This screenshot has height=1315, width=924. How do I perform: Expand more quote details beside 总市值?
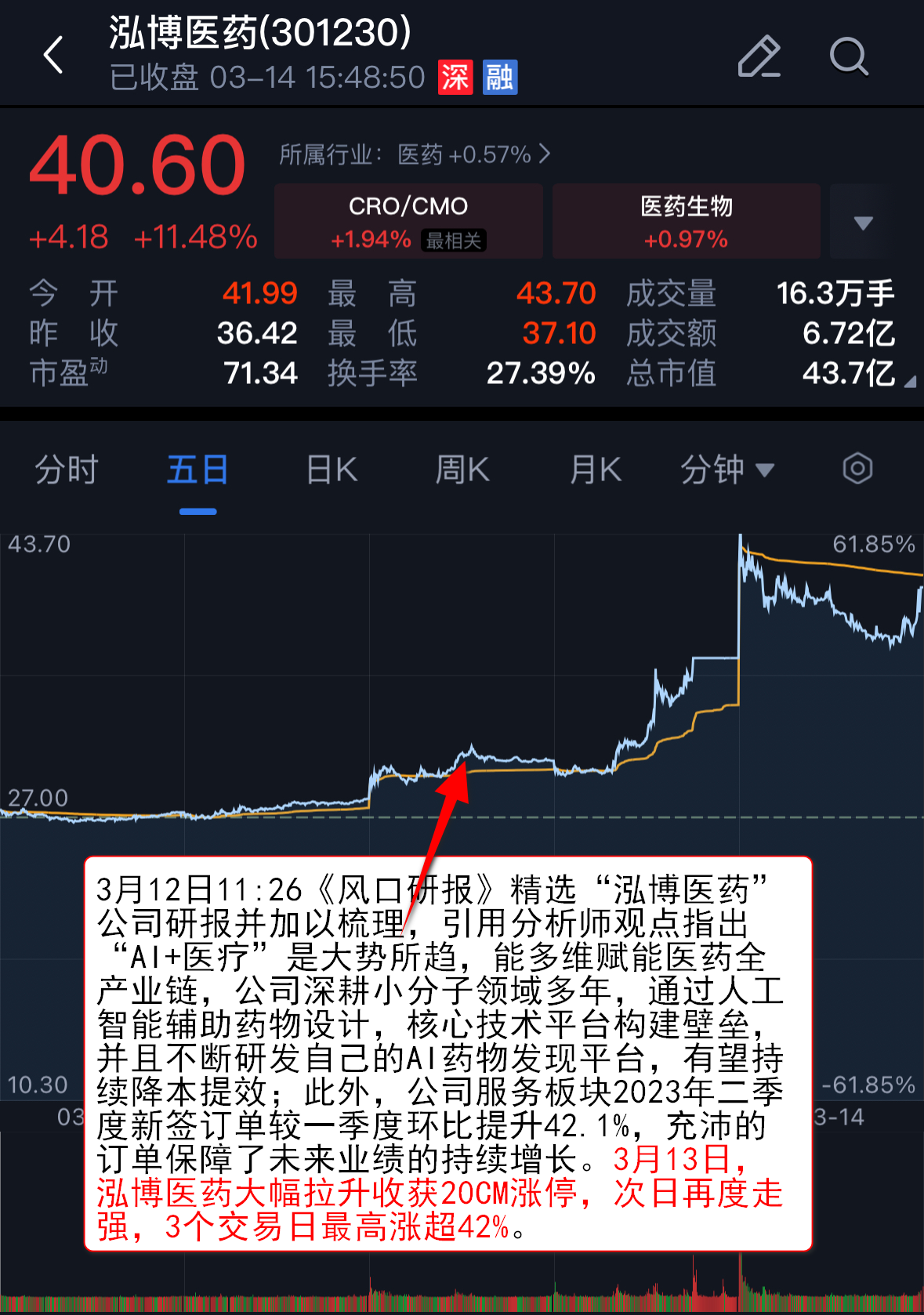909,382
